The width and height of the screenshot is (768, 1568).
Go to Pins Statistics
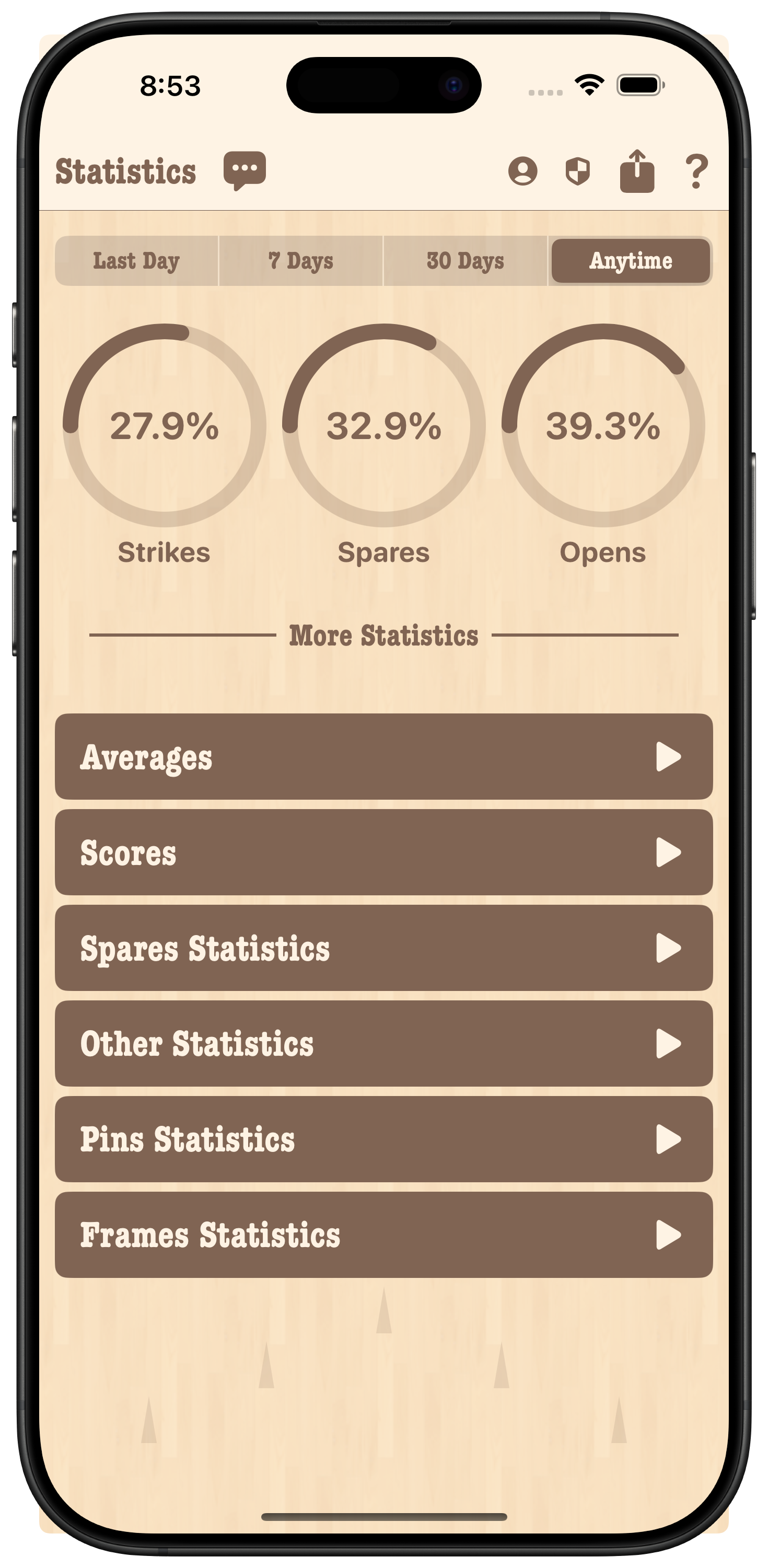pos(383,1139)
